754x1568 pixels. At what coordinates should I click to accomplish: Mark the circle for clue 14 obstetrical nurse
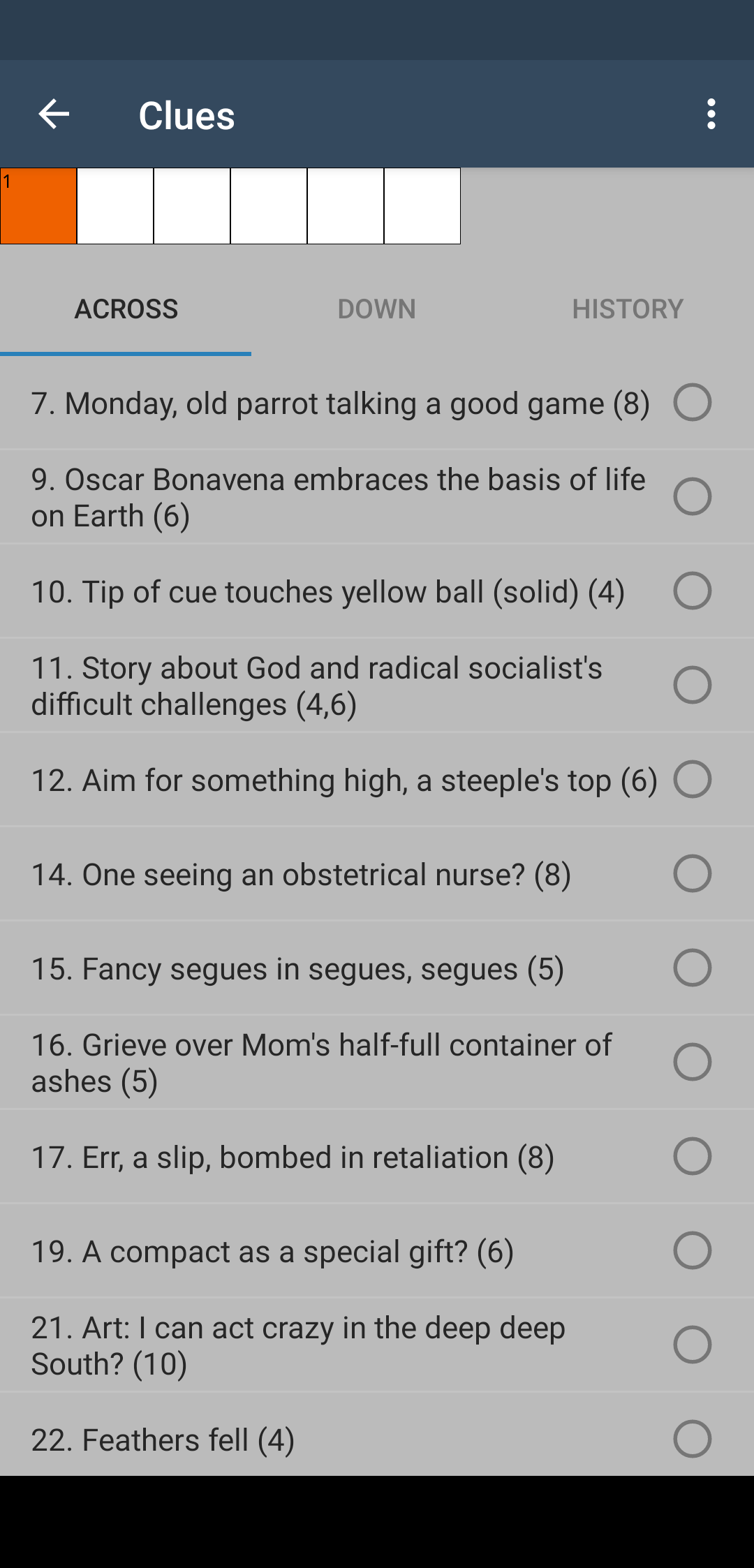pos(693,873)
